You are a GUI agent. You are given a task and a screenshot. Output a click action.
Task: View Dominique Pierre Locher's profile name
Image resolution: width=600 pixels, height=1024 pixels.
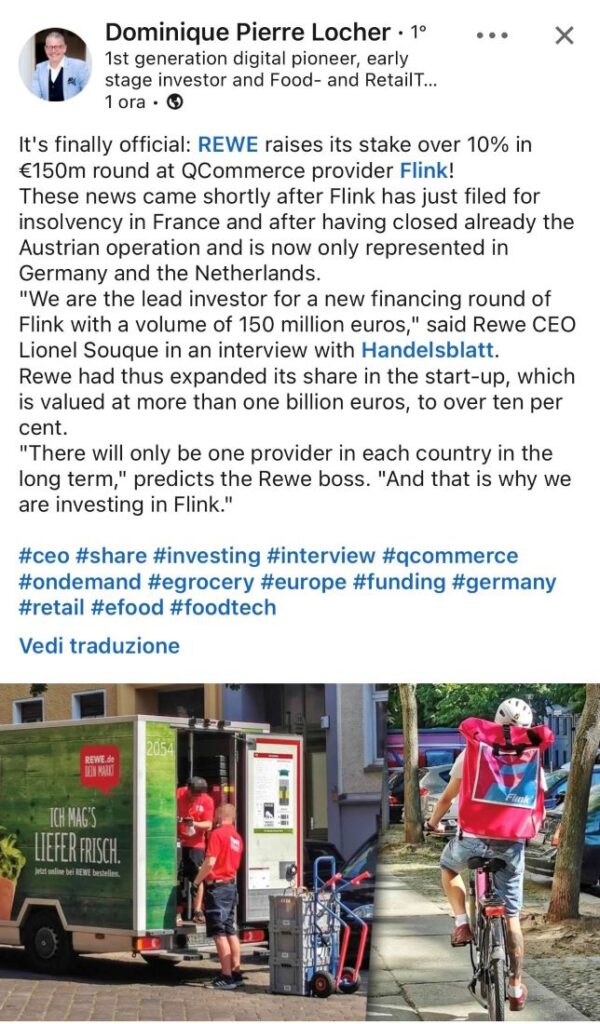point(247,32)
